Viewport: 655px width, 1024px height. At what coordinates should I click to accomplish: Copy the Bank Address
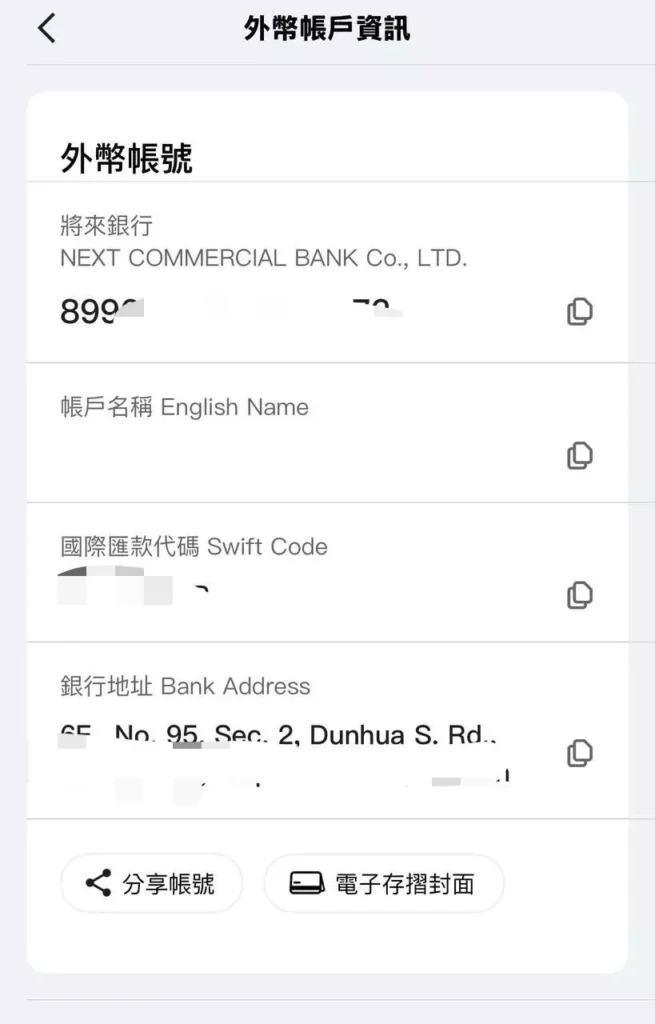[579, 753]
